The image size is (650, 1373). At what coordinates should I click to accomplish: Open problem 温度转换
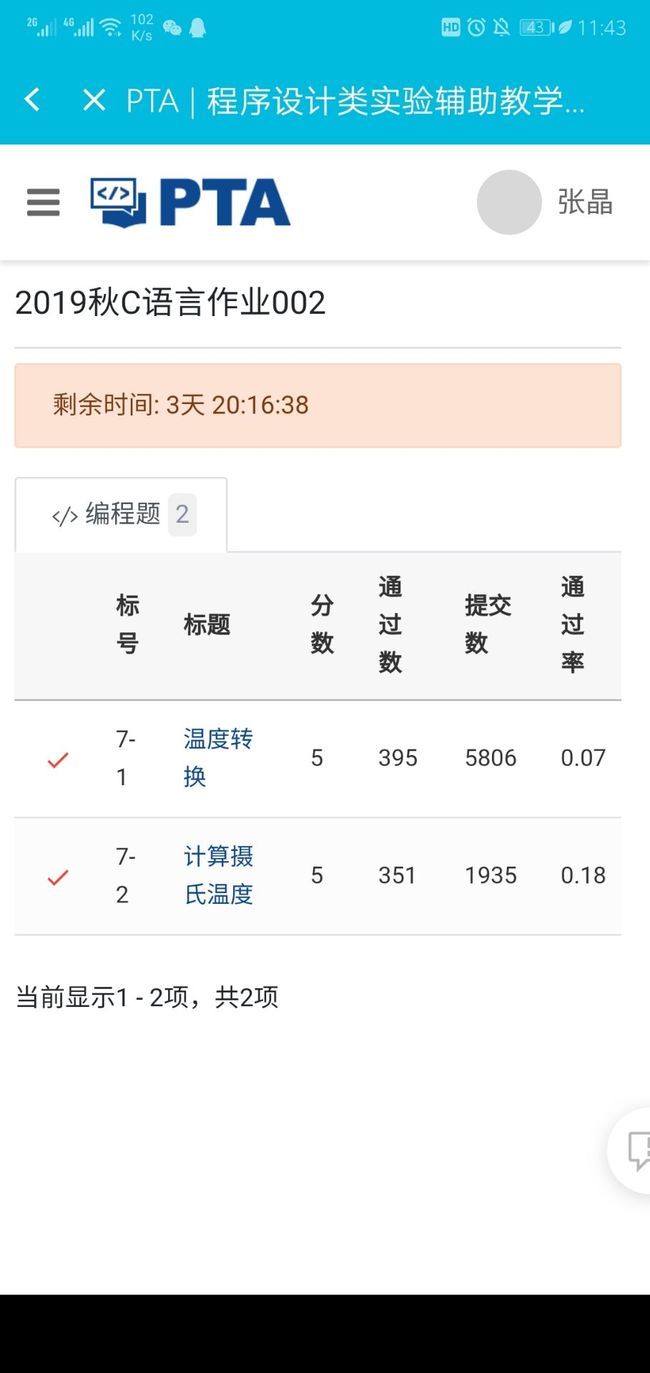[x=219, y=758]
